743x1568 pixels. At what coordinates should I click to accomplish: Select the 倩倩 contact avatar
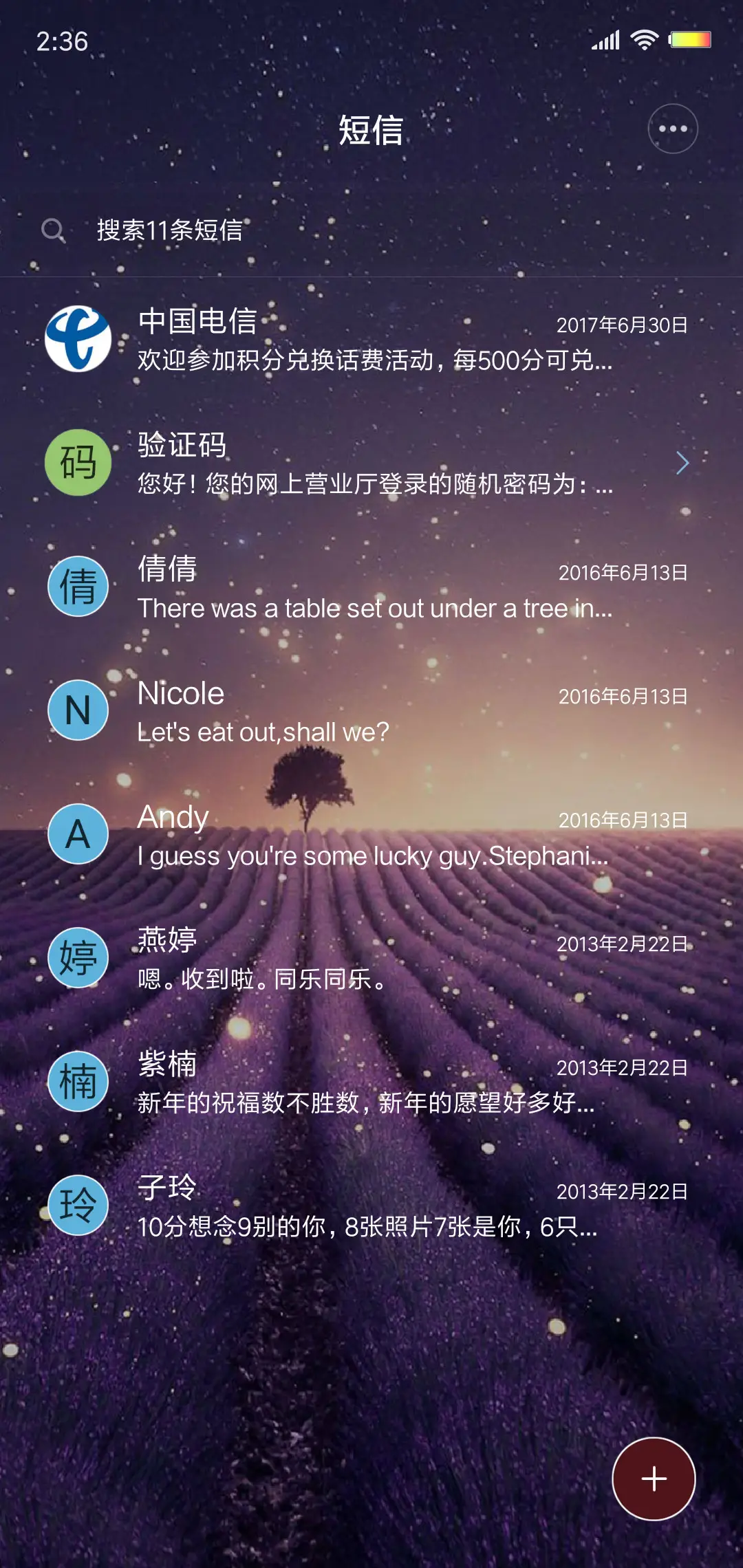tap(78, 586)
